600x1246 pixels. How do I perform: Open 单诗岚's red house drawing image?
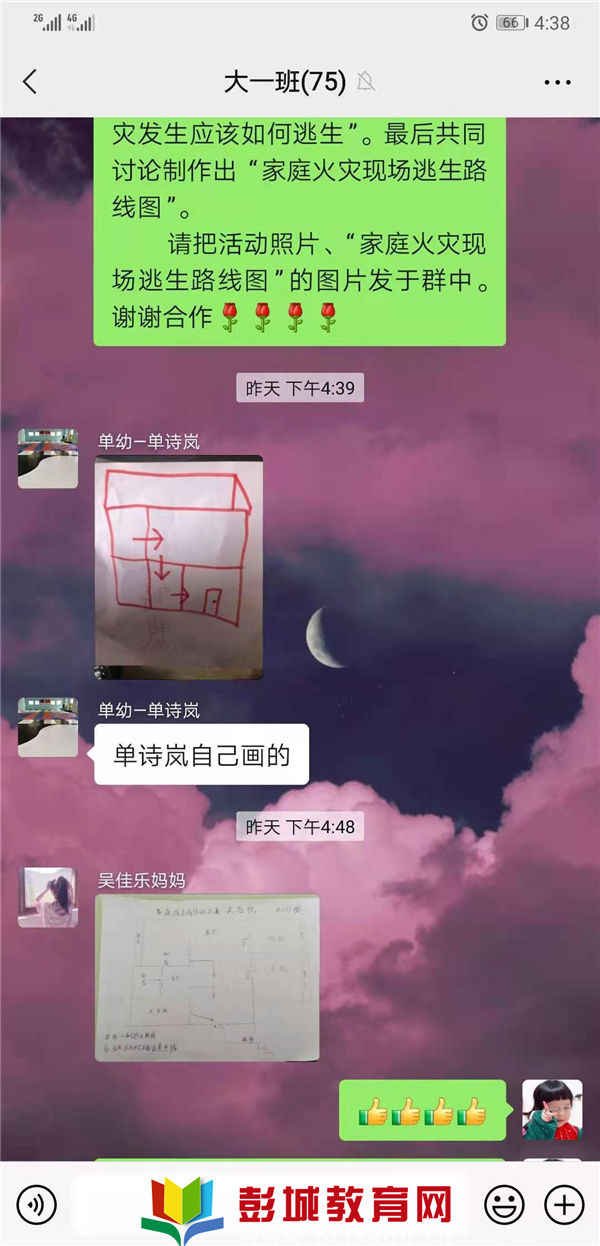(179, 567)
